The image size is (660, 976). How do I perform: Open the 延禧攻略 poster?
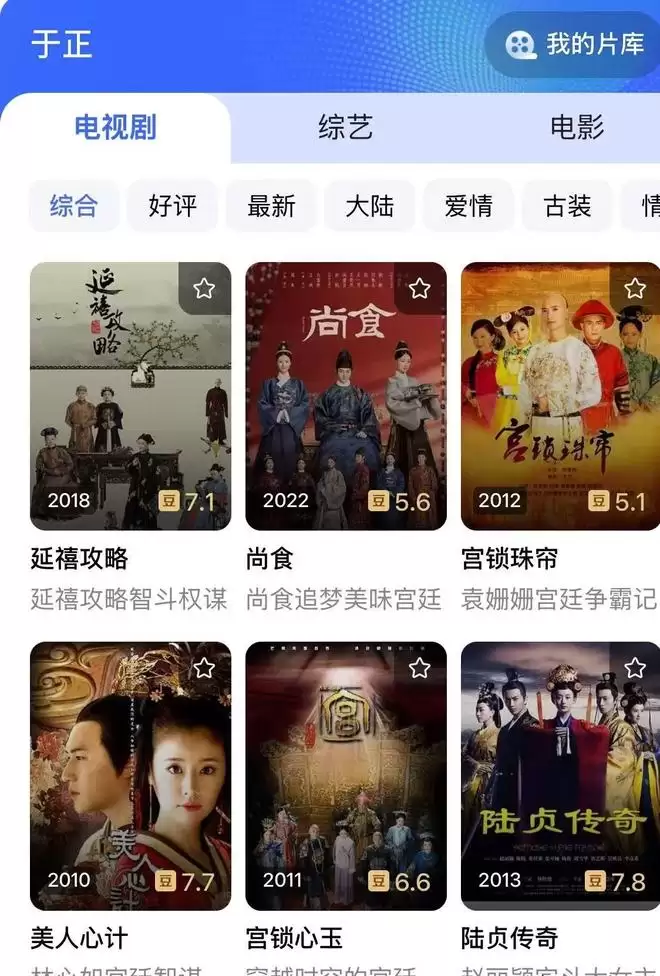point(130,400)
